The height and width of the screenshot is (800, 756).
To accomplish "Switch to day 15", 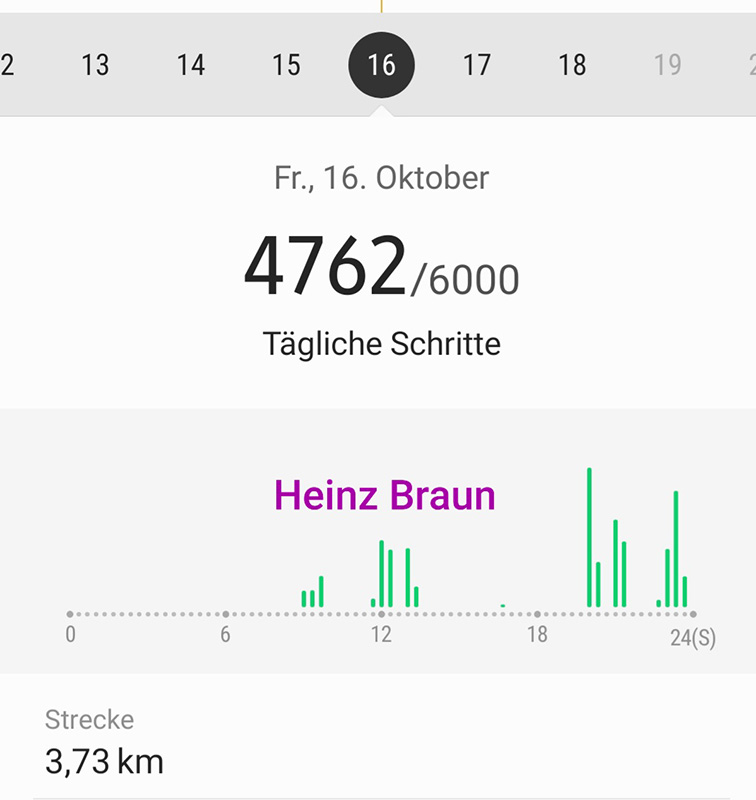I will [286, 65].
